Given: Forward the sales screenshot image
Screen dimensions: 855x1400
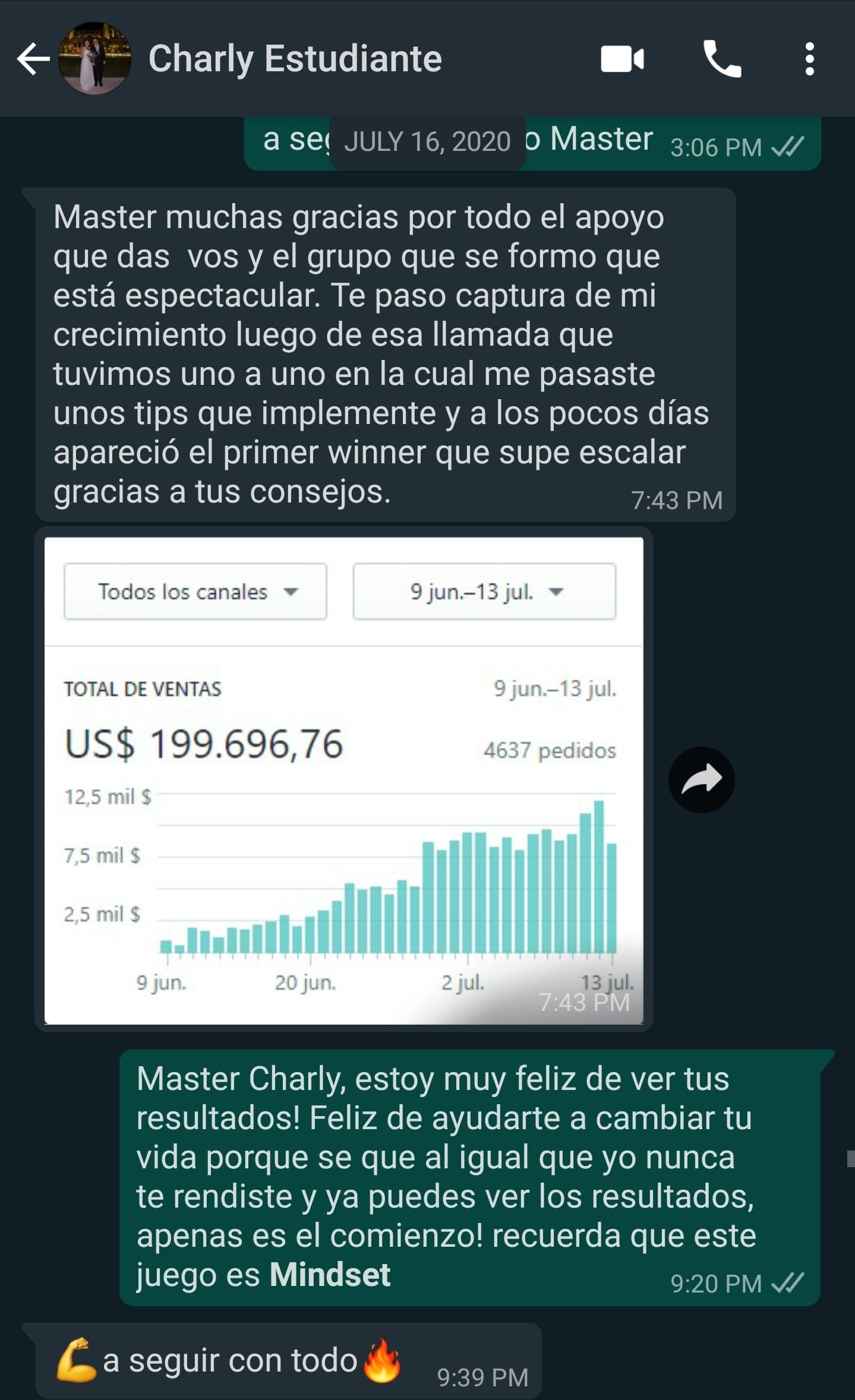Looking at the screenshot, I should (x=701, y=780).
